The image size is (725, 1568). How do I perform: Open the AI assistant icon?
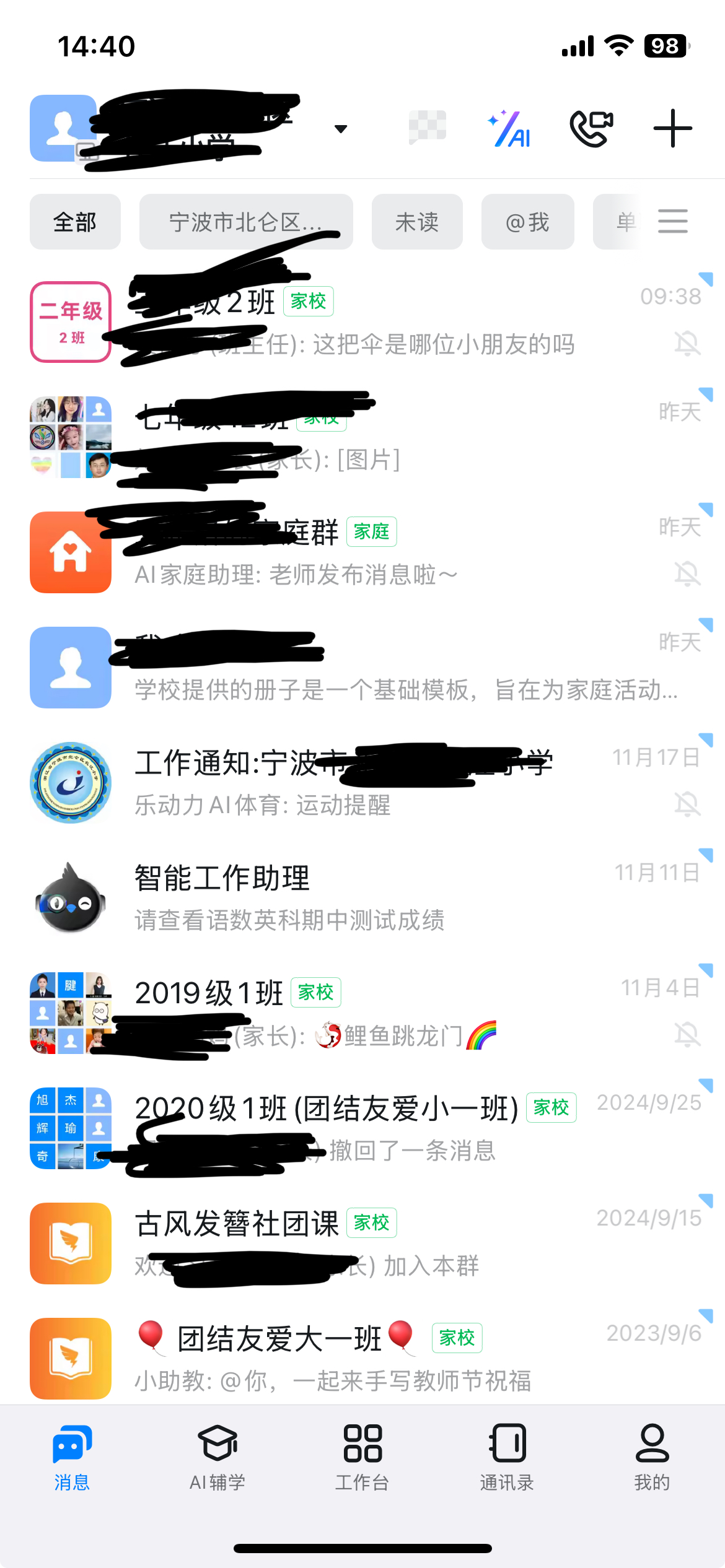tap(509, 129)
